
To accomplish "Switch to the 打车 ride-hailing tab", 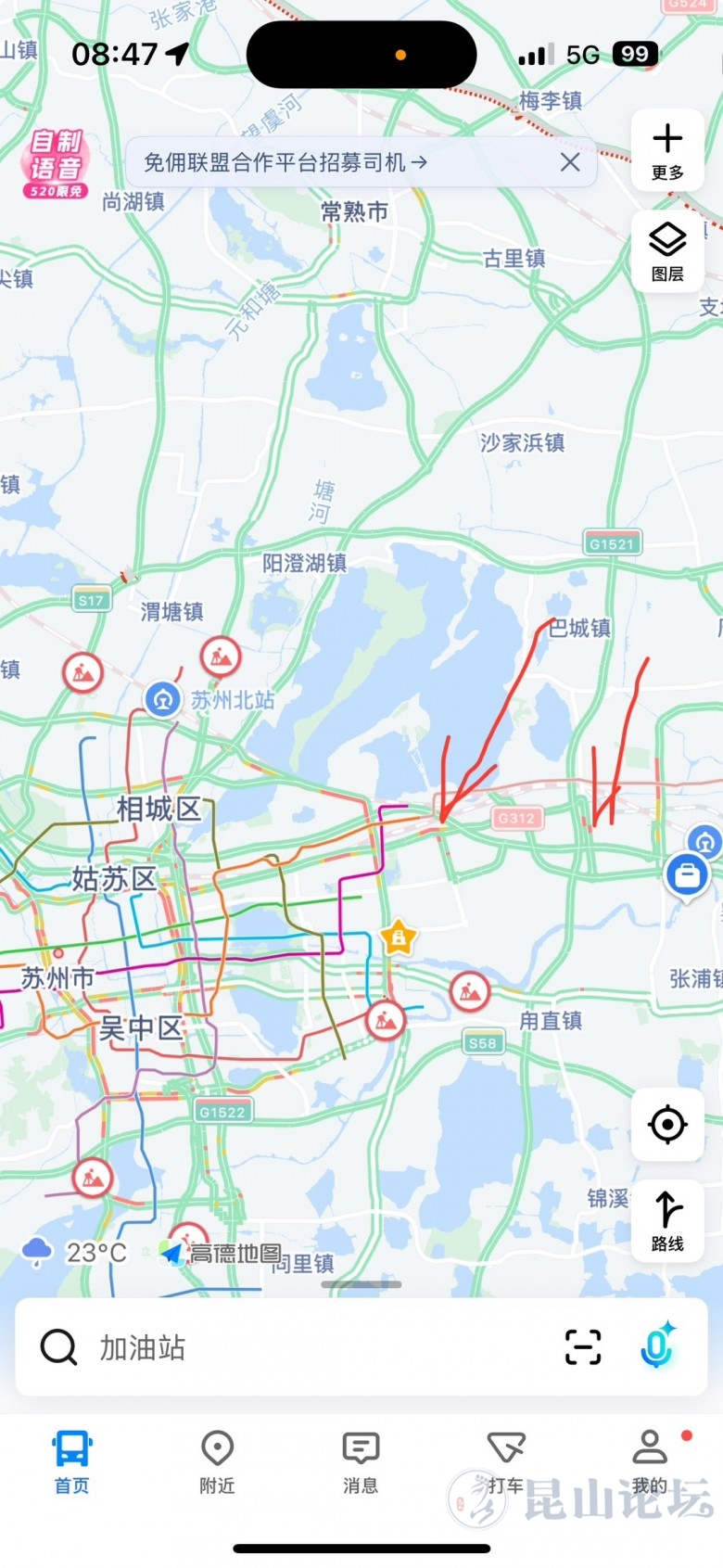I will pos(505,1461).
